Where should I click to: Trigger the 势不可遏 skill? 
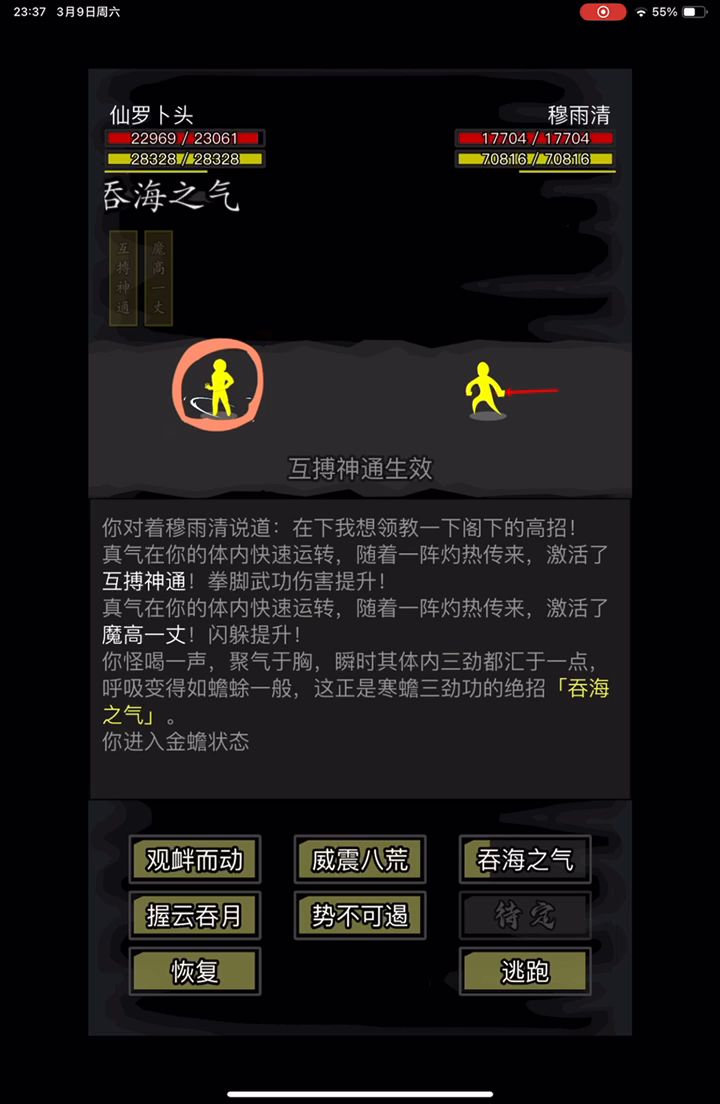point(360,915)
